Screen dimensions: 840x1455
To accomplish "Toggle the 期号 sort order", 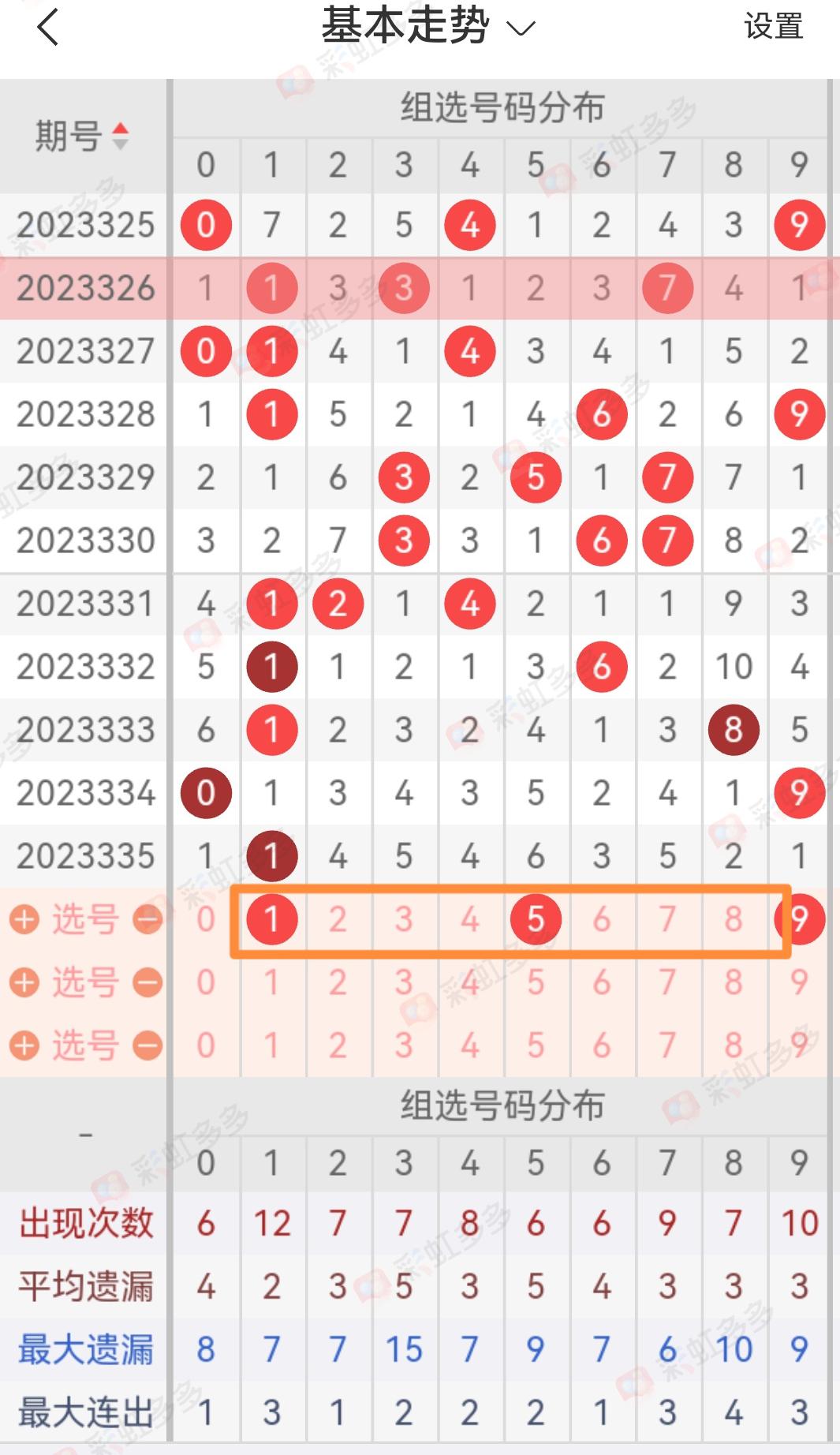I will tap(82, 136).
